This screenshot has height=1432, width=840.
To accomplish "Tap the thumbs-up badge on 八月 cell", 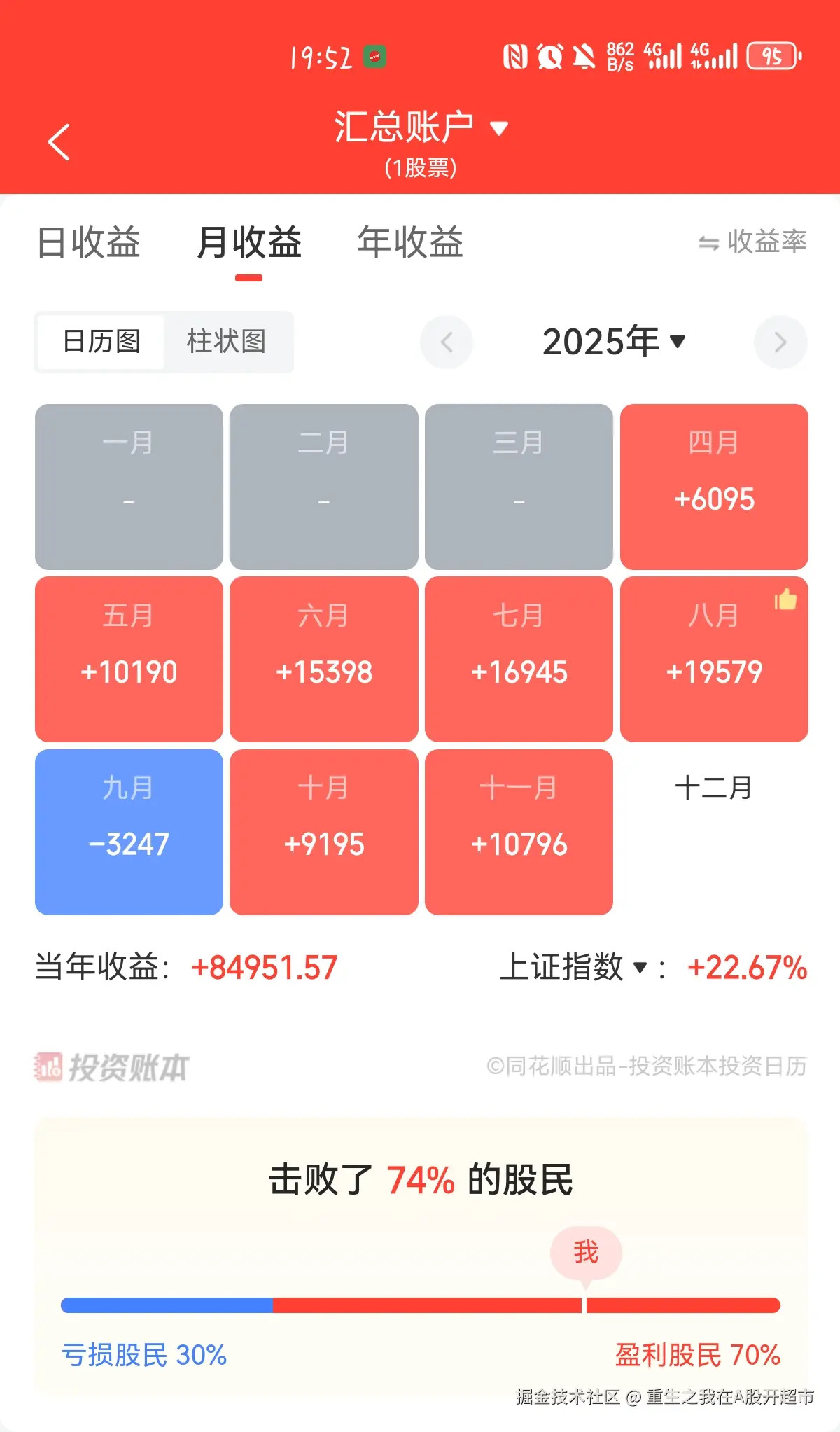I will click(x=787, y=599).
